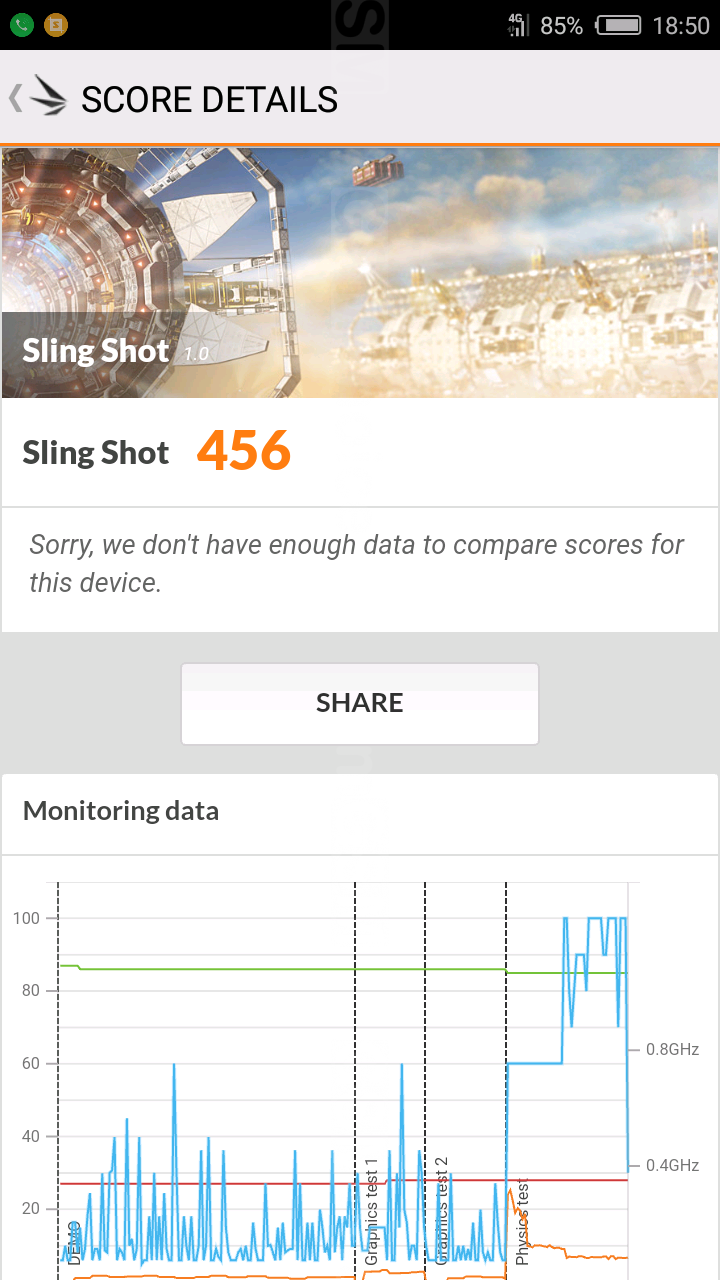Tap the SHARE button
The image size is (720, 1280).
coord(360,703)
